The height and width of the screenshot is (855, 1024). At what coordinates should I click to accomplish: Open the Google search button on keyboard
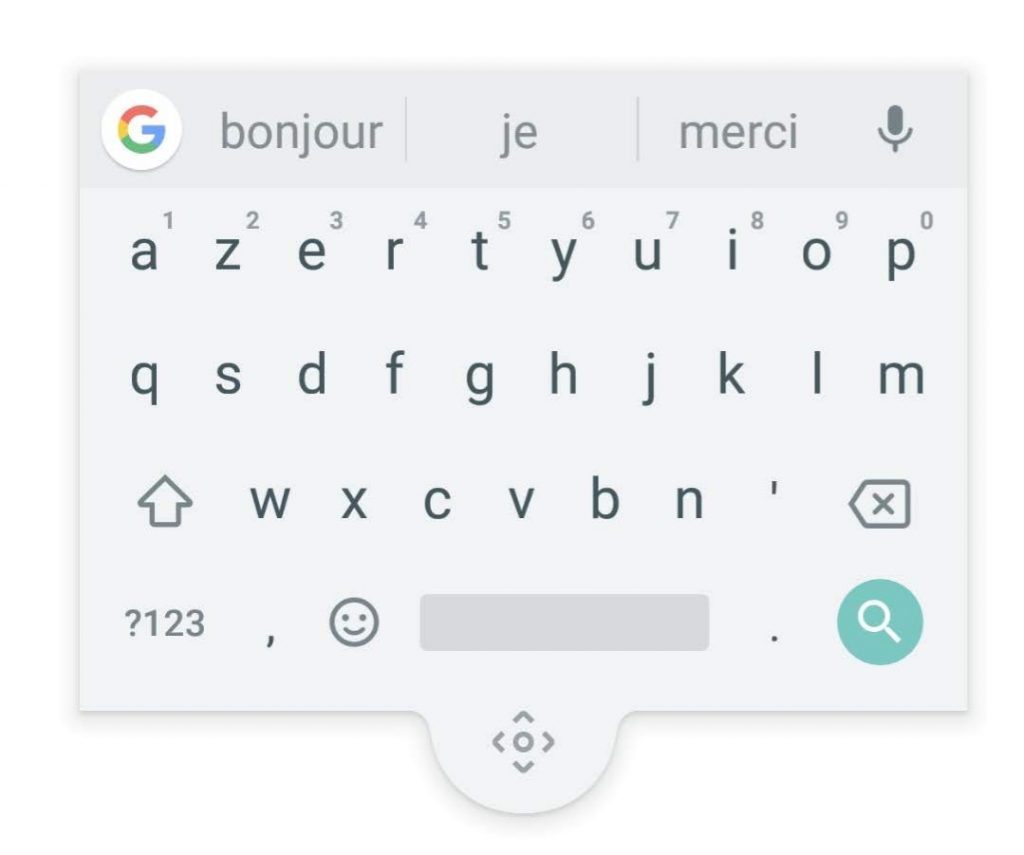(x=141, y=130)
